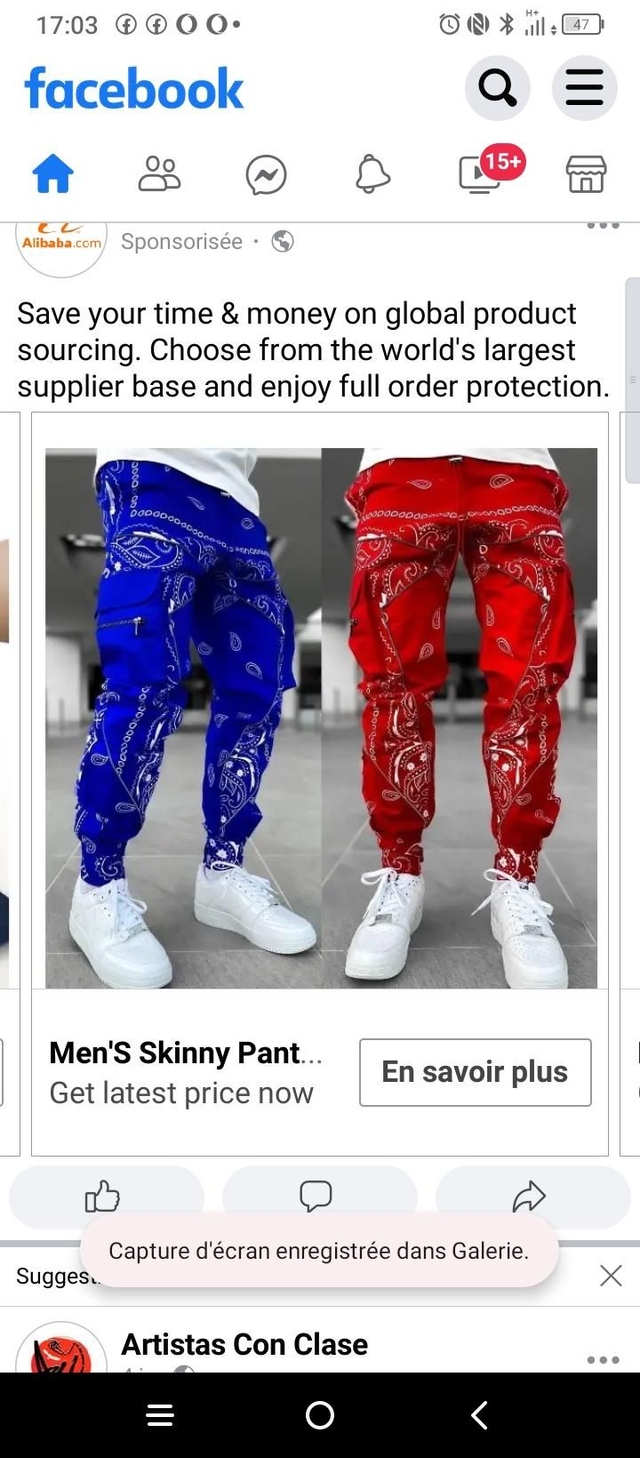Share the Alibaba sponsored post
The image size is (640, 1458).
pos(529,1195)
